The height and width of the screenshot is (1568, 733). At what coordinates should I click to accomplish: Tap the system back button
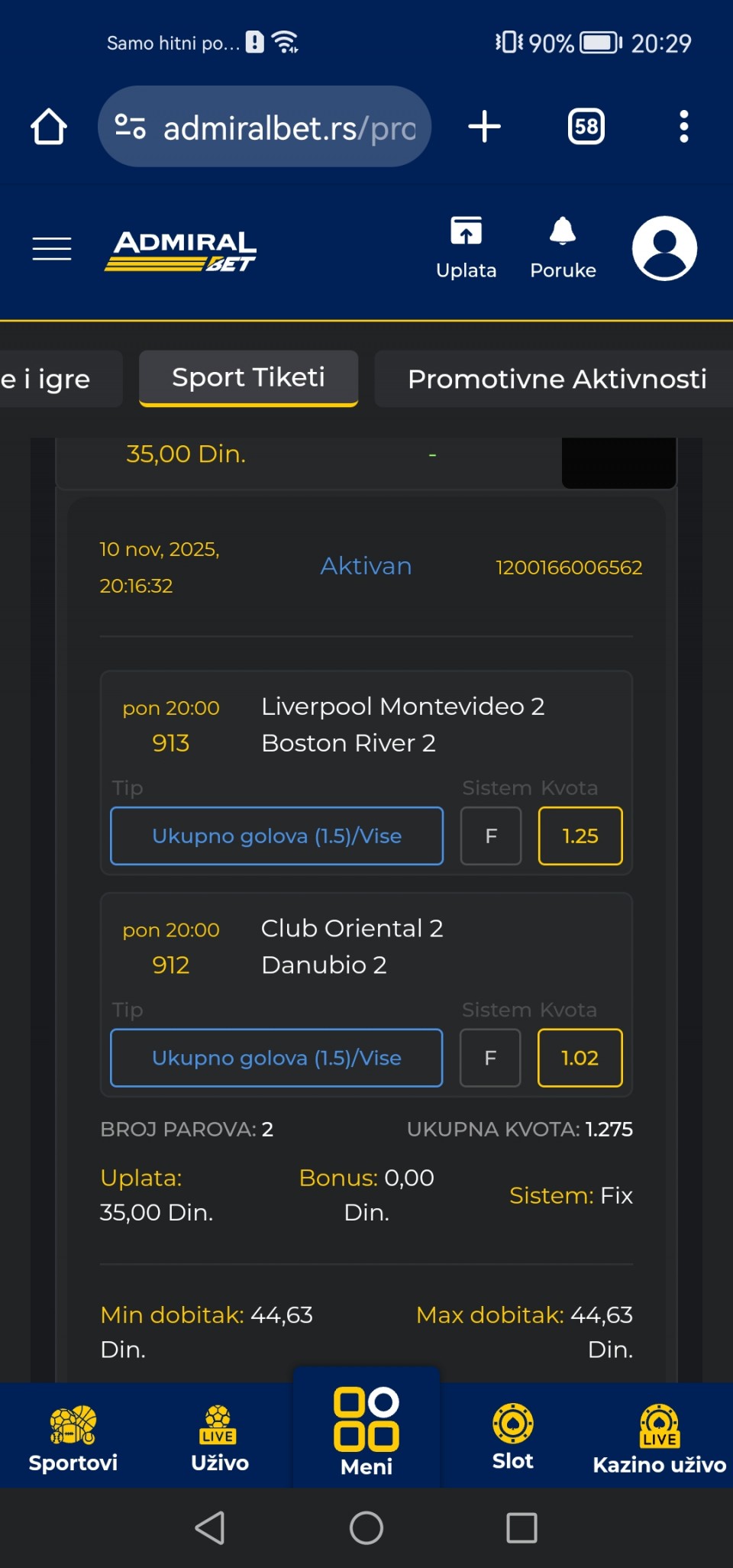210,1528
